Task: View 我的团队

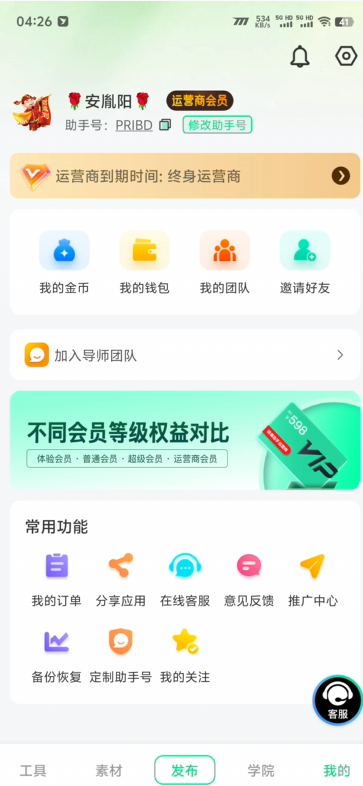Action: click(x=225, y=262)
